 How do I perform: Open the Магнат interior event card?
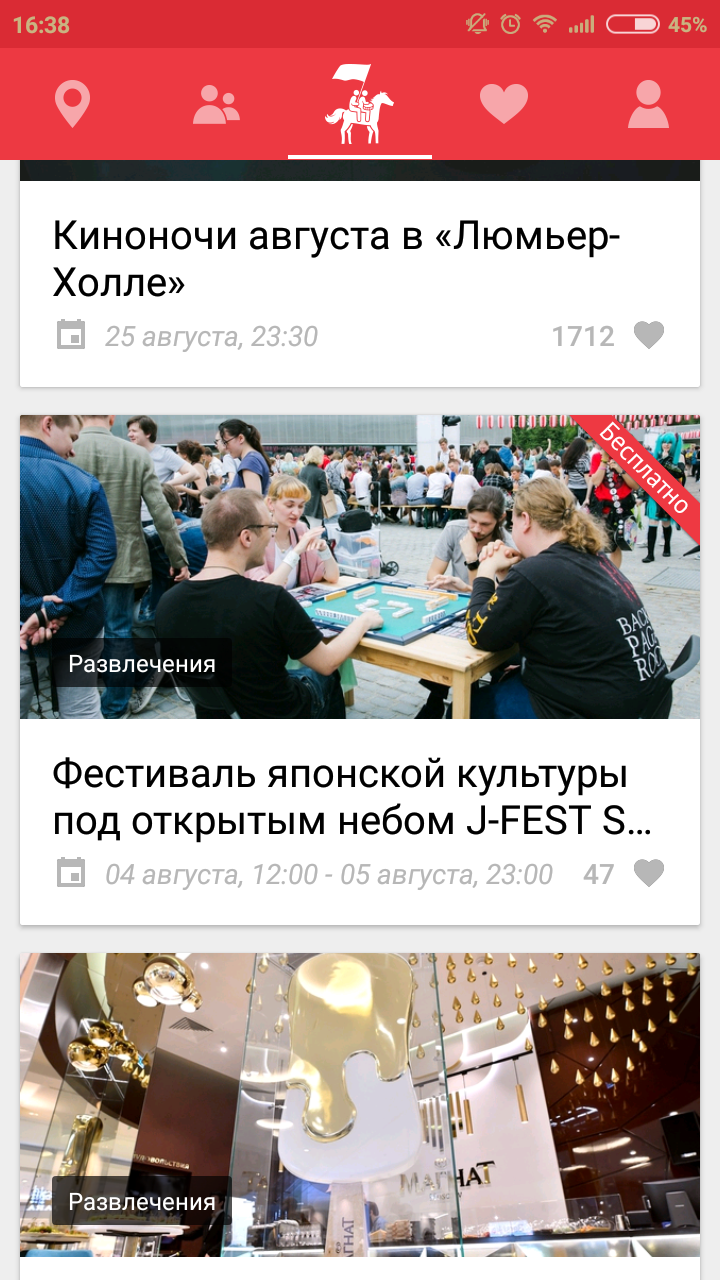360,1104
